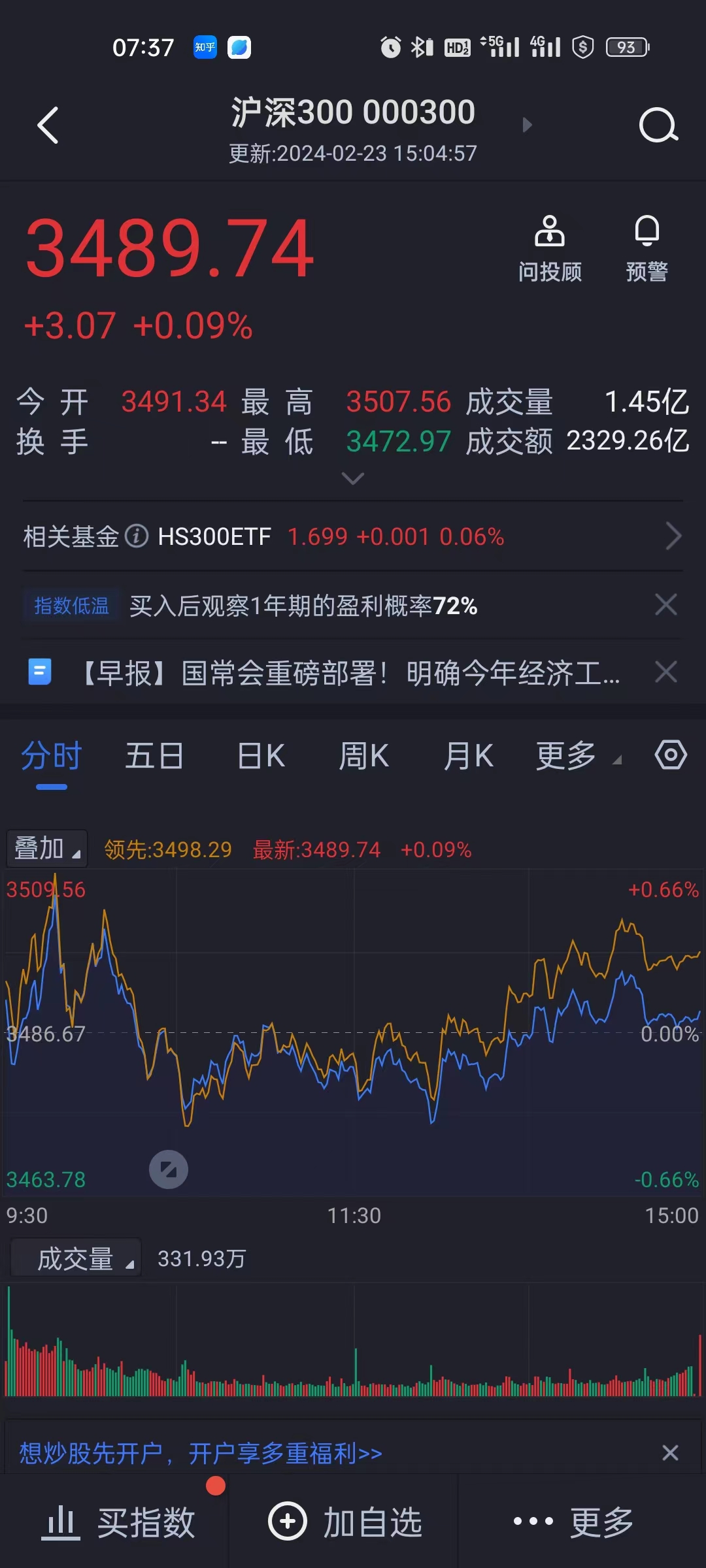Screen dimensions: 706x1568
Task: Tap the back arrow to return
Action: (47, 125)
